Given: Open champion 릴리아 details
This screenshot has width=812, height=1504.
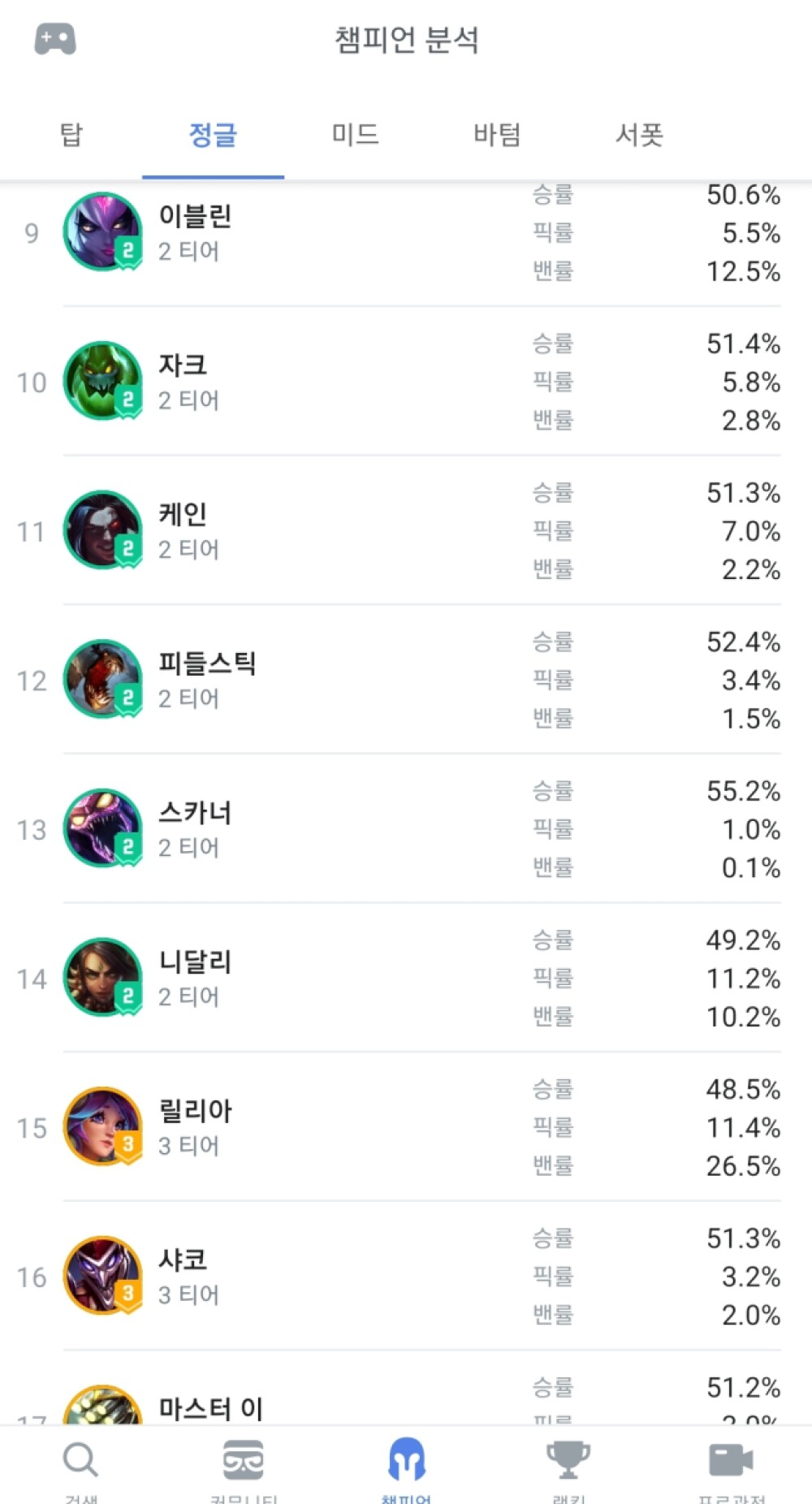Looking at the screenshot, I should coord(406,1127).
